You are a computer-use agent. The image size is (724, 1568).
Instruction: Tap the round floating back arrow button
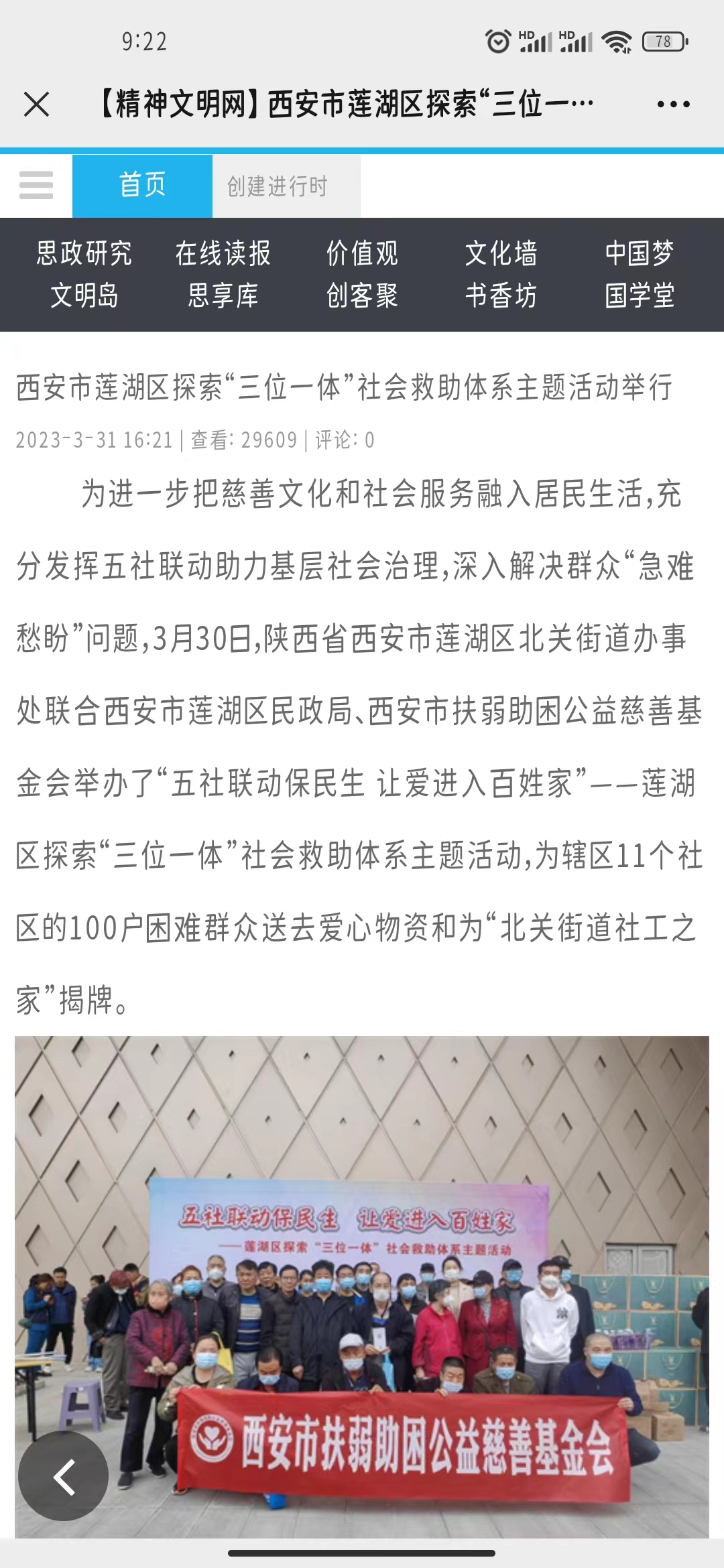(x=64, y=1476)
